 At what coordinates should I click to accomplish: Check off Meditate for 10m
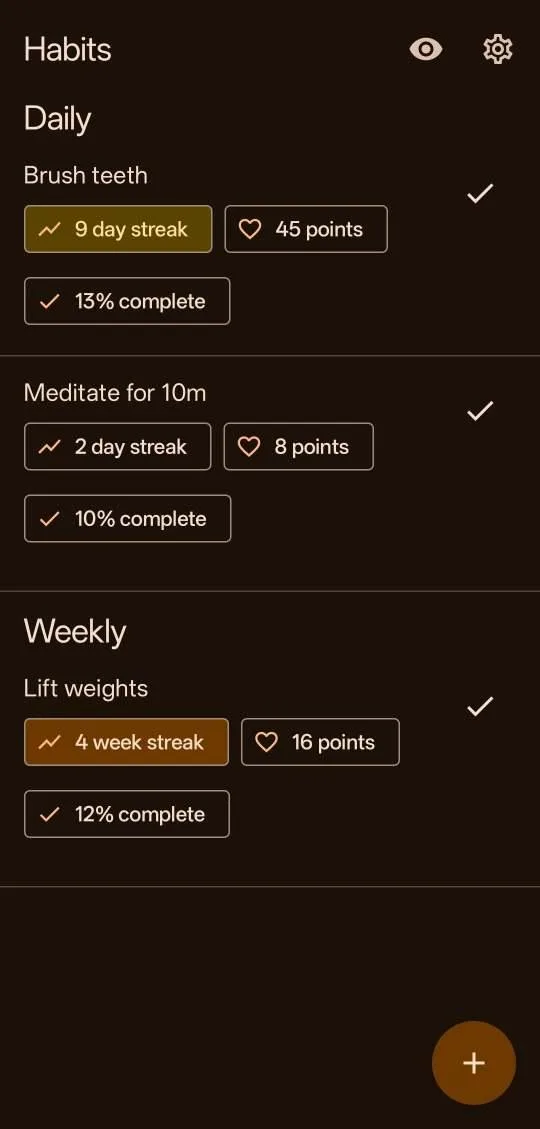pyautogui.click(x=480, y=410)
